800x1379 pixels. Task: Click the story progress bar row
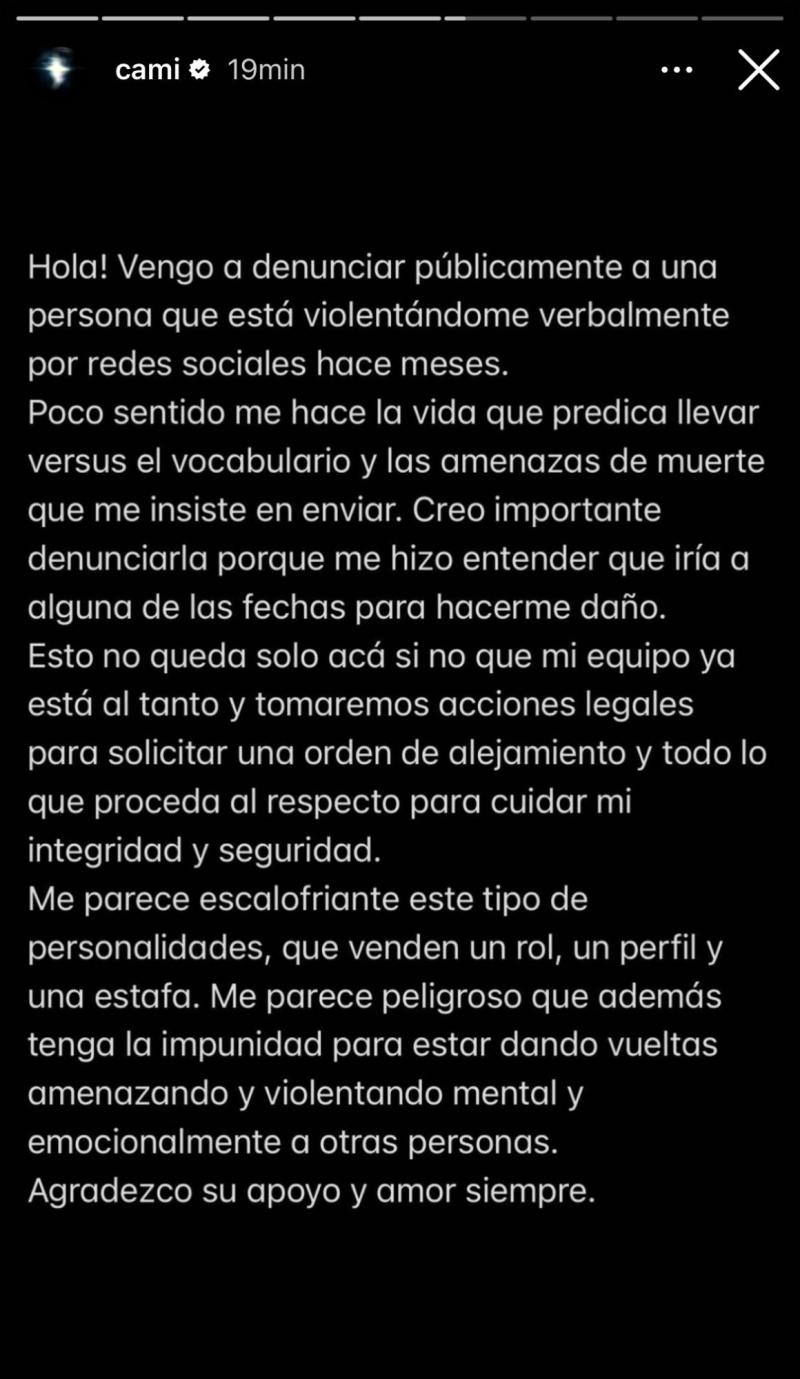click(x=400, y=16)
